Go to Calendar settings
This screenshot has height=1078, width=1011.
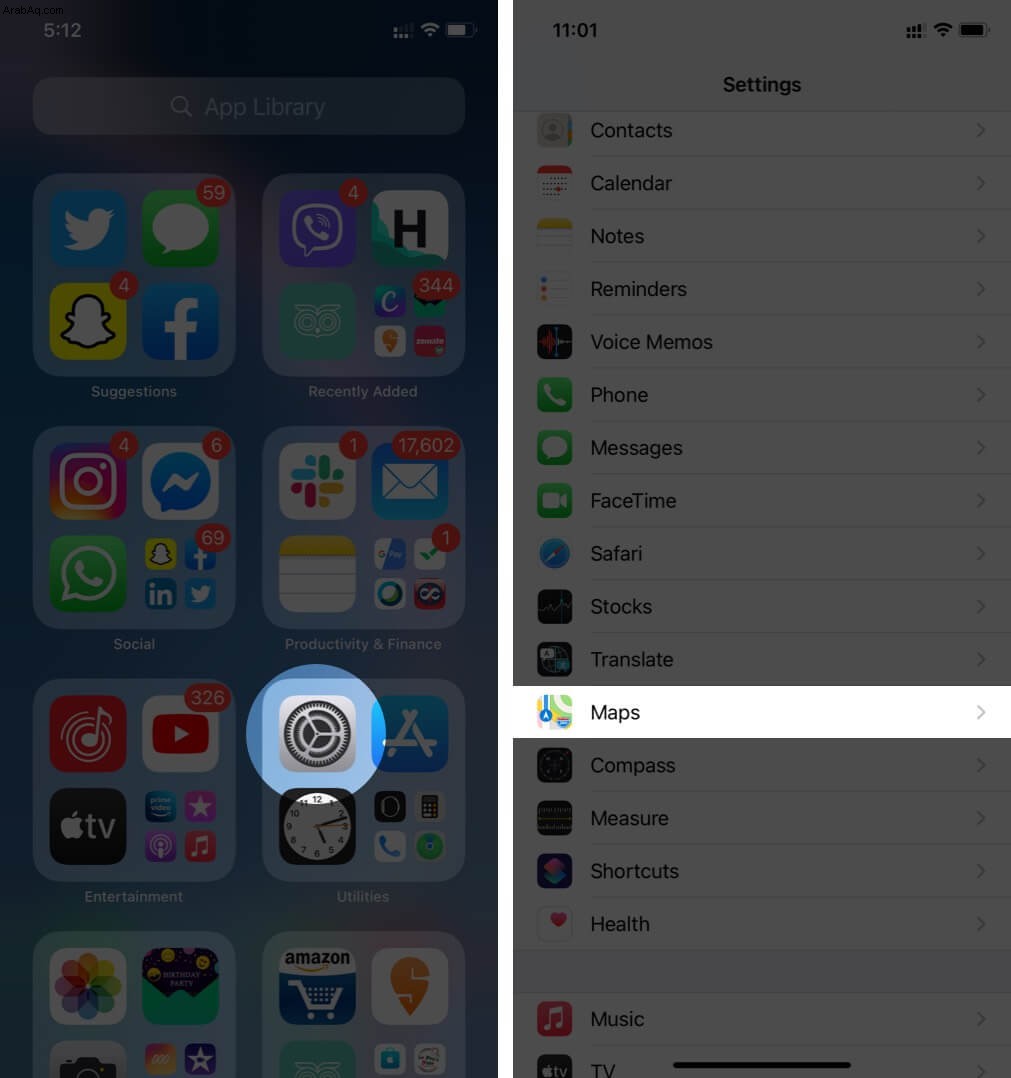[761, 183]
